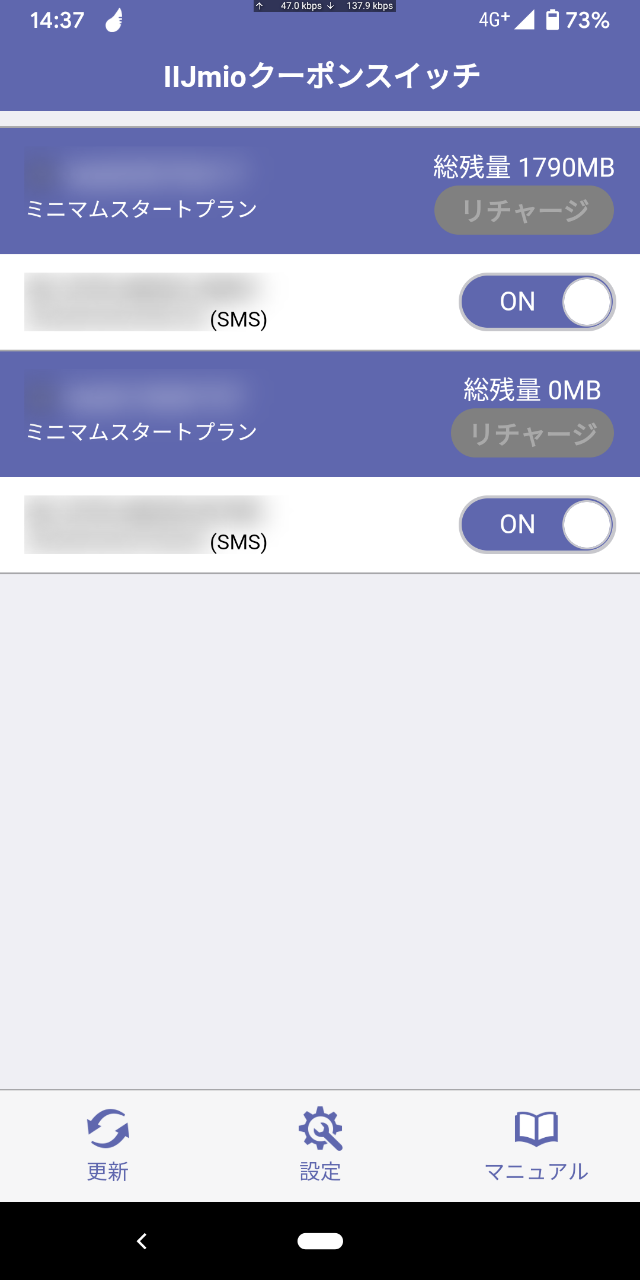Tap リチャージ button beside 総残量 0MB

[533, 433]
